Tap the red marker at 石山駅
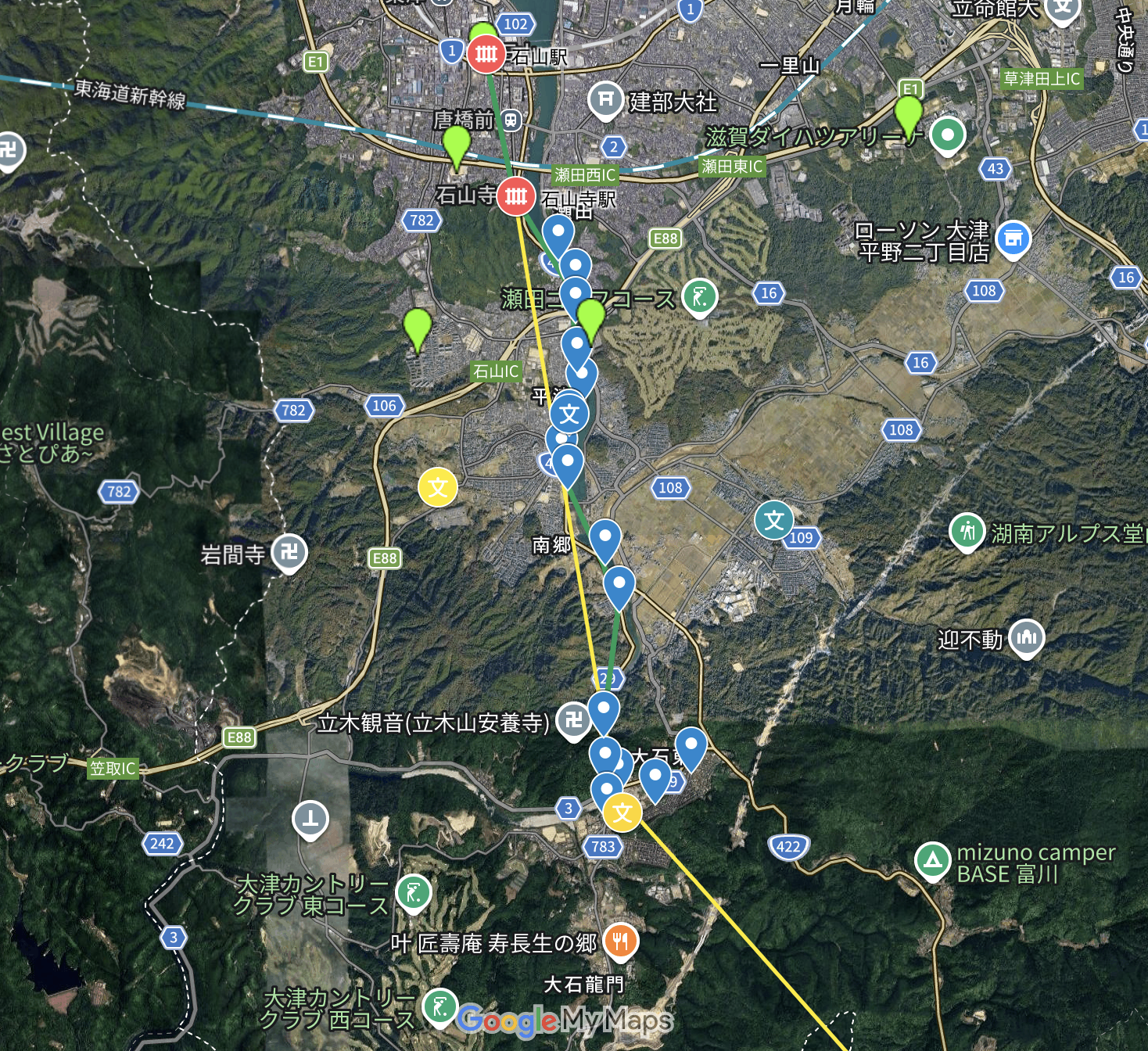 (486, 54)
